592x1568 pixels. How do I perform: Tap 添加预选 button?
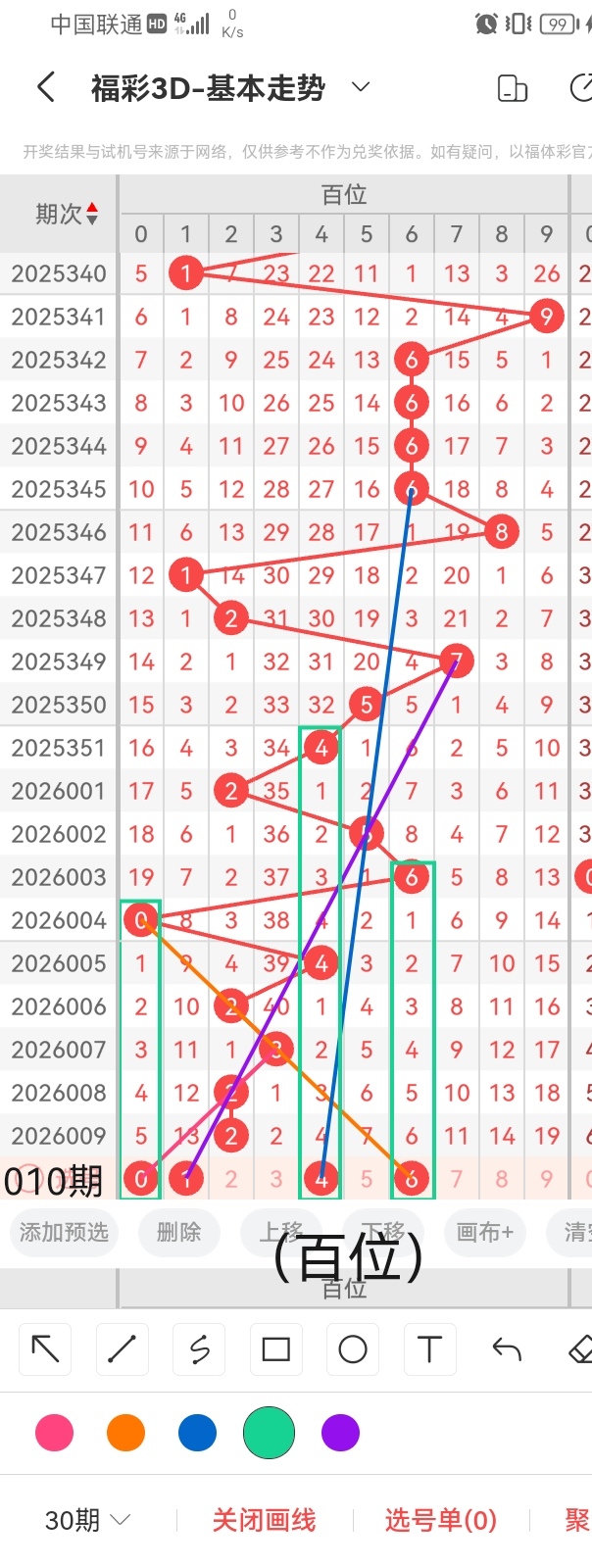click(64, 1232)
